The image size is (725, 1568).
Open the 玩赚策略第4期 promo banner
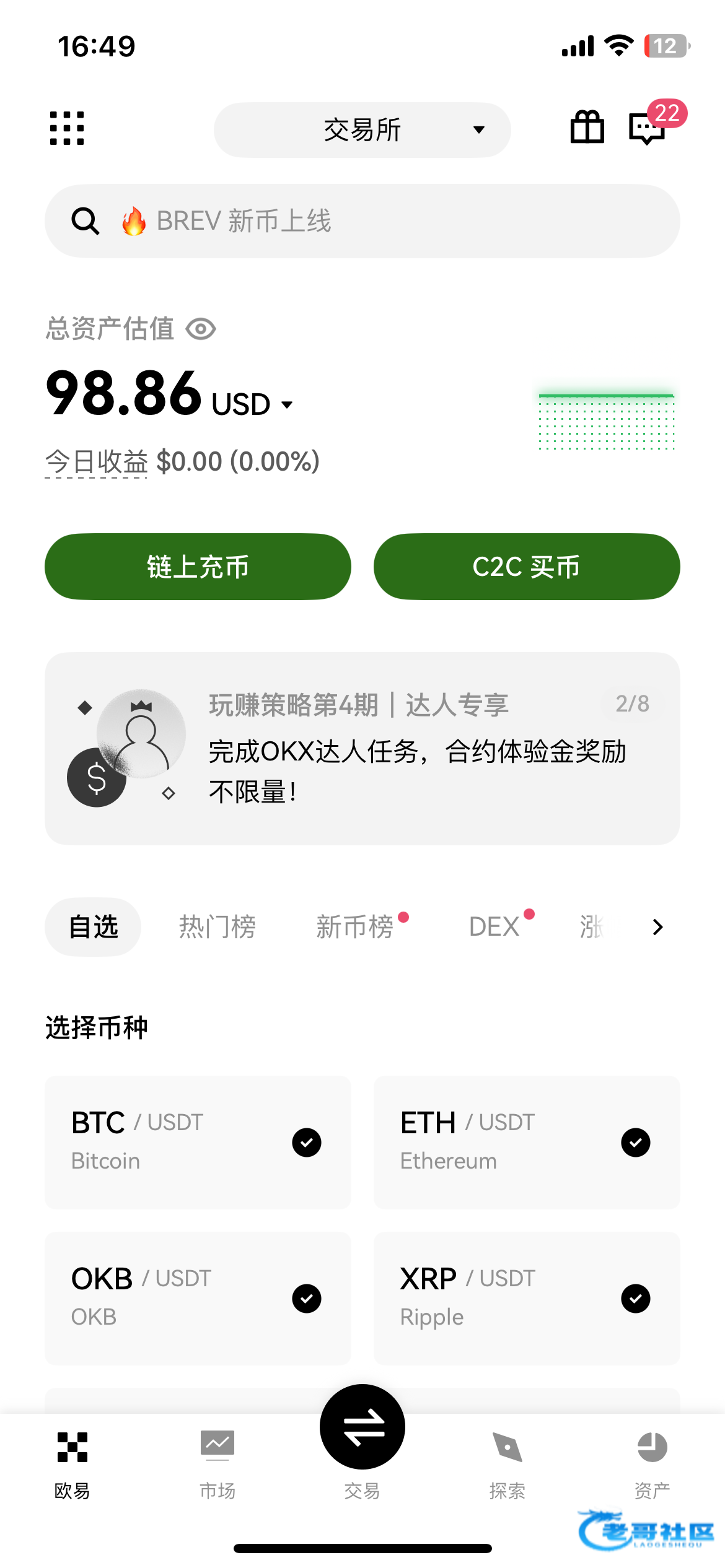click(362, 748)
